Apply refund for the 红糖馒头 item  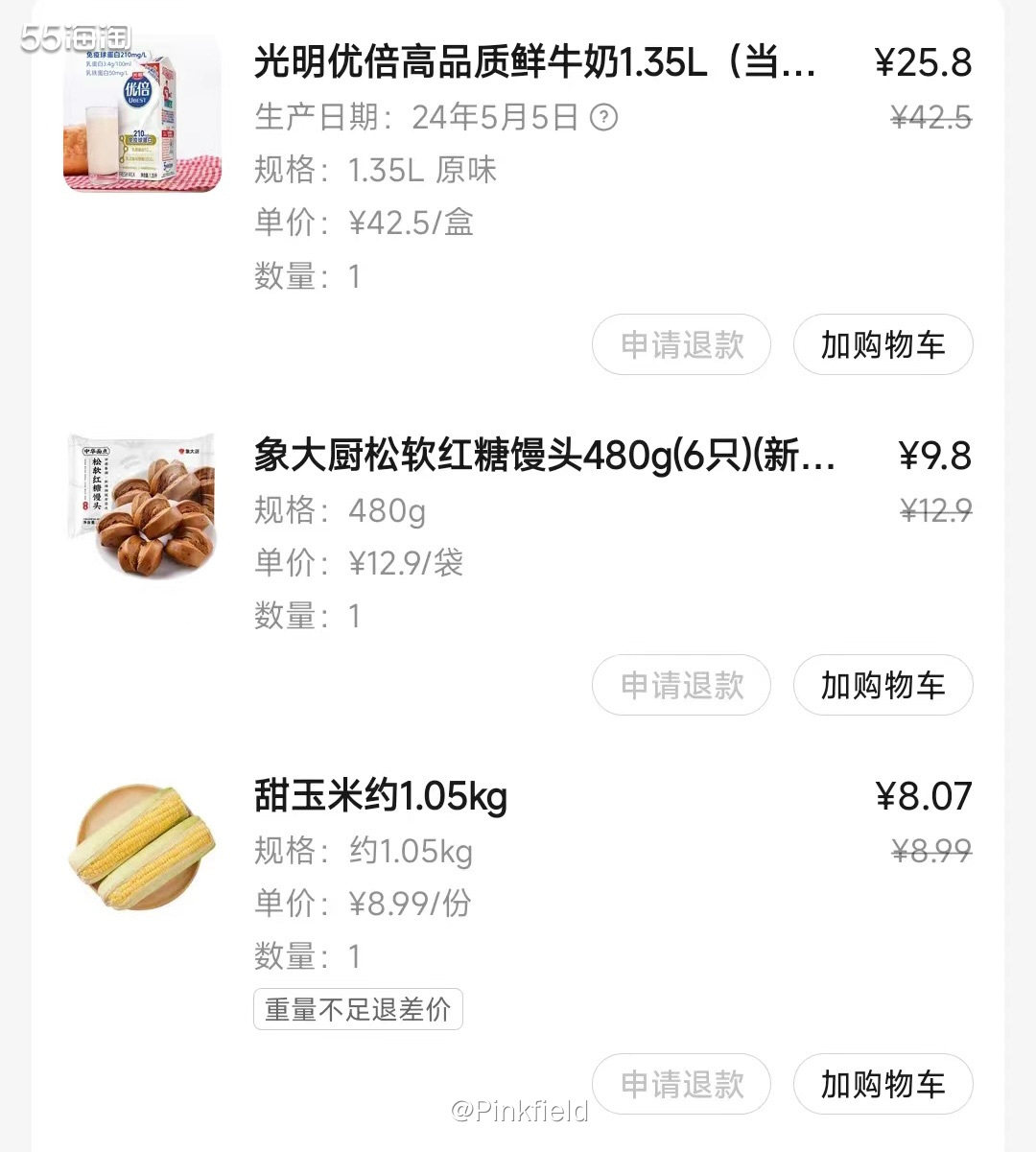[x=681, y=686]
